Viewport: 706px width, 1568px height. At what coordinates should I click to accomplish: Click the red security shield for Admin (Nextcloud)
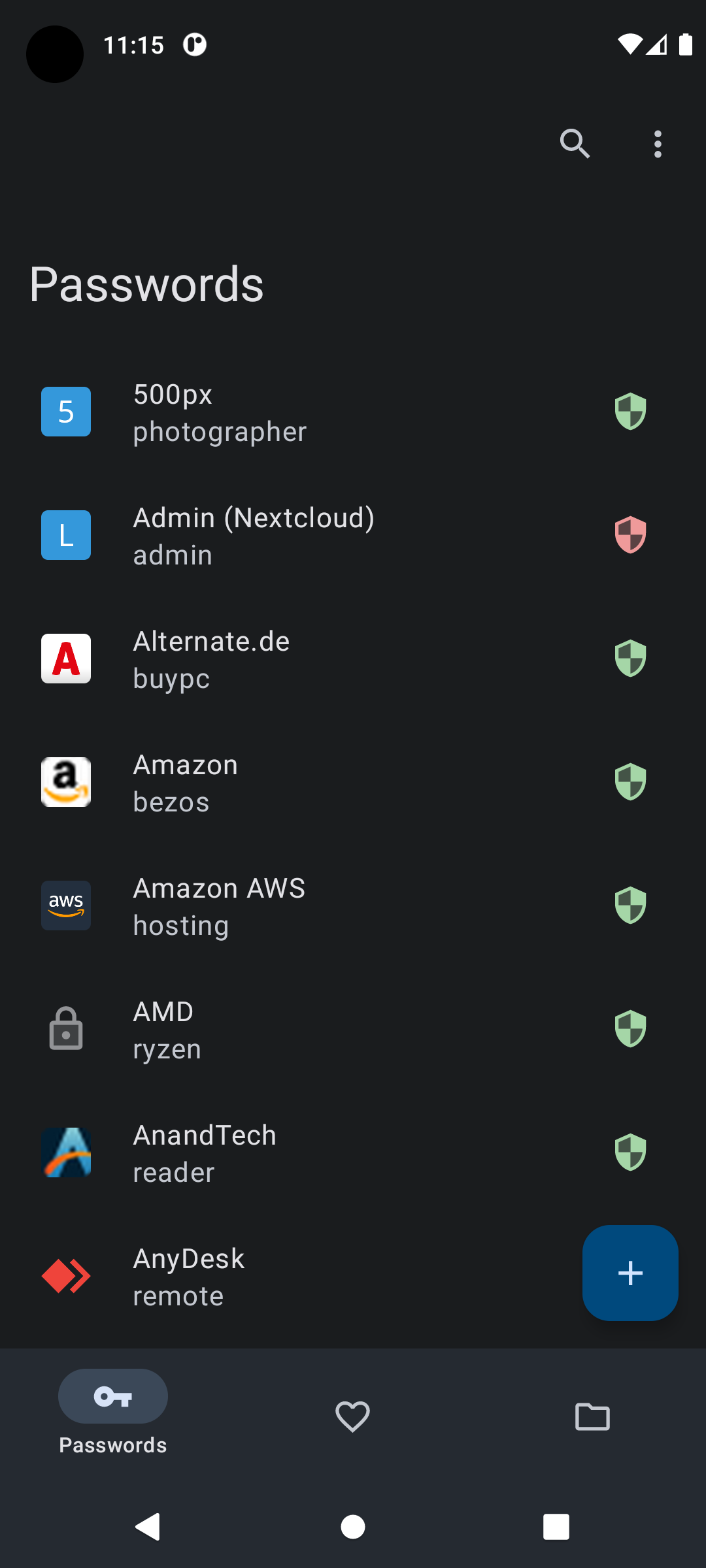tap(630, 534)
